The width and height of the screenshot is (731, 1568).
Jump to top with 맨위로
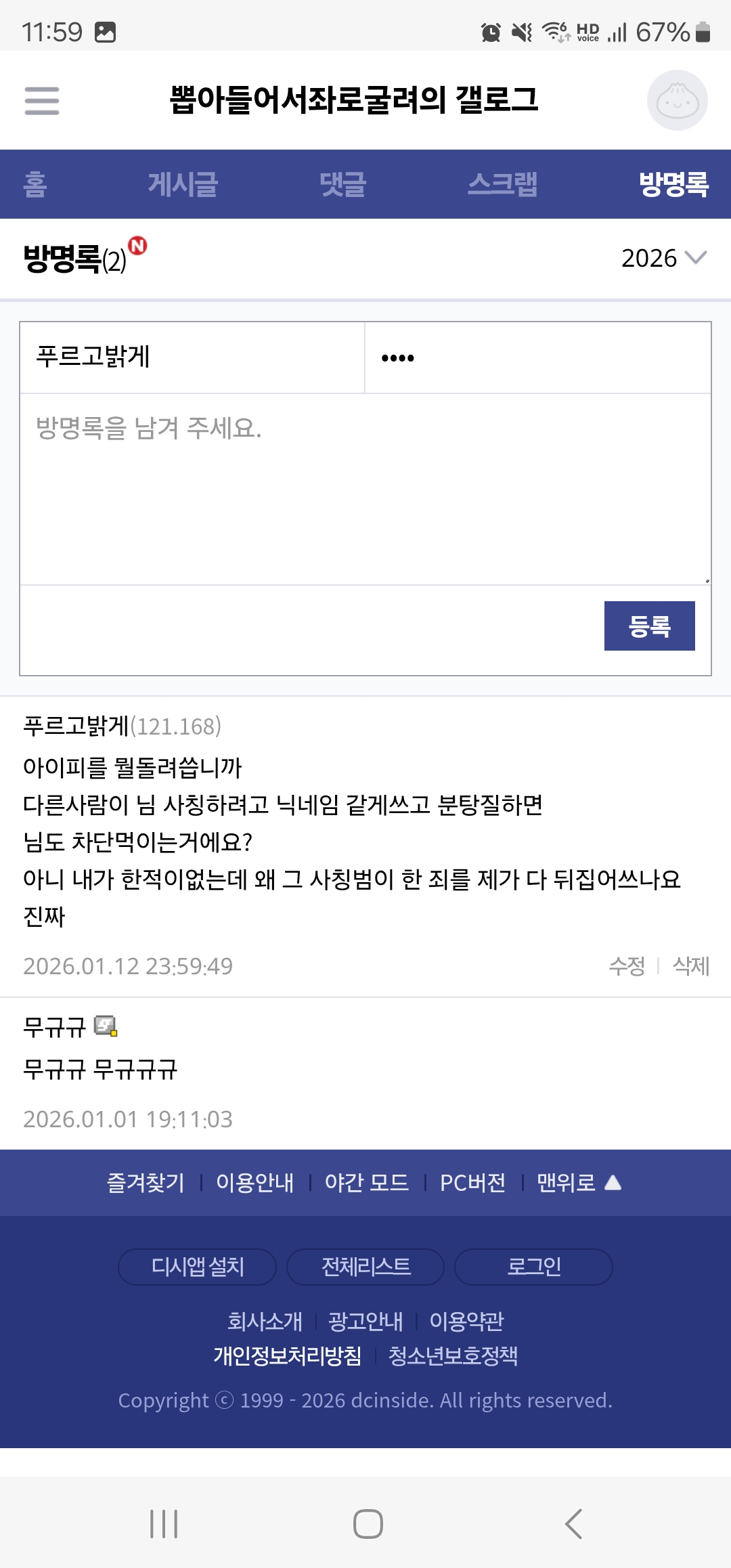pyautogui.click(x=579, y=1183)
